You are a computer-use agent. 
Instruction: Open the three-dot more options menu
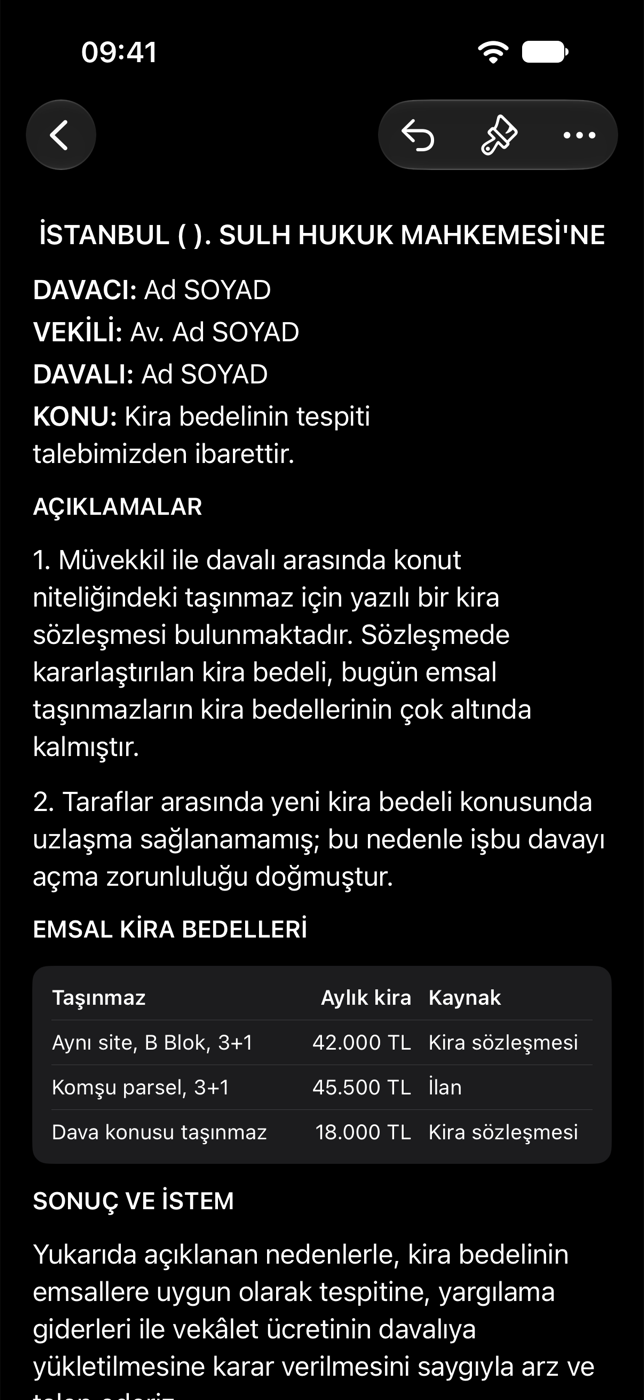click(579, 135)
